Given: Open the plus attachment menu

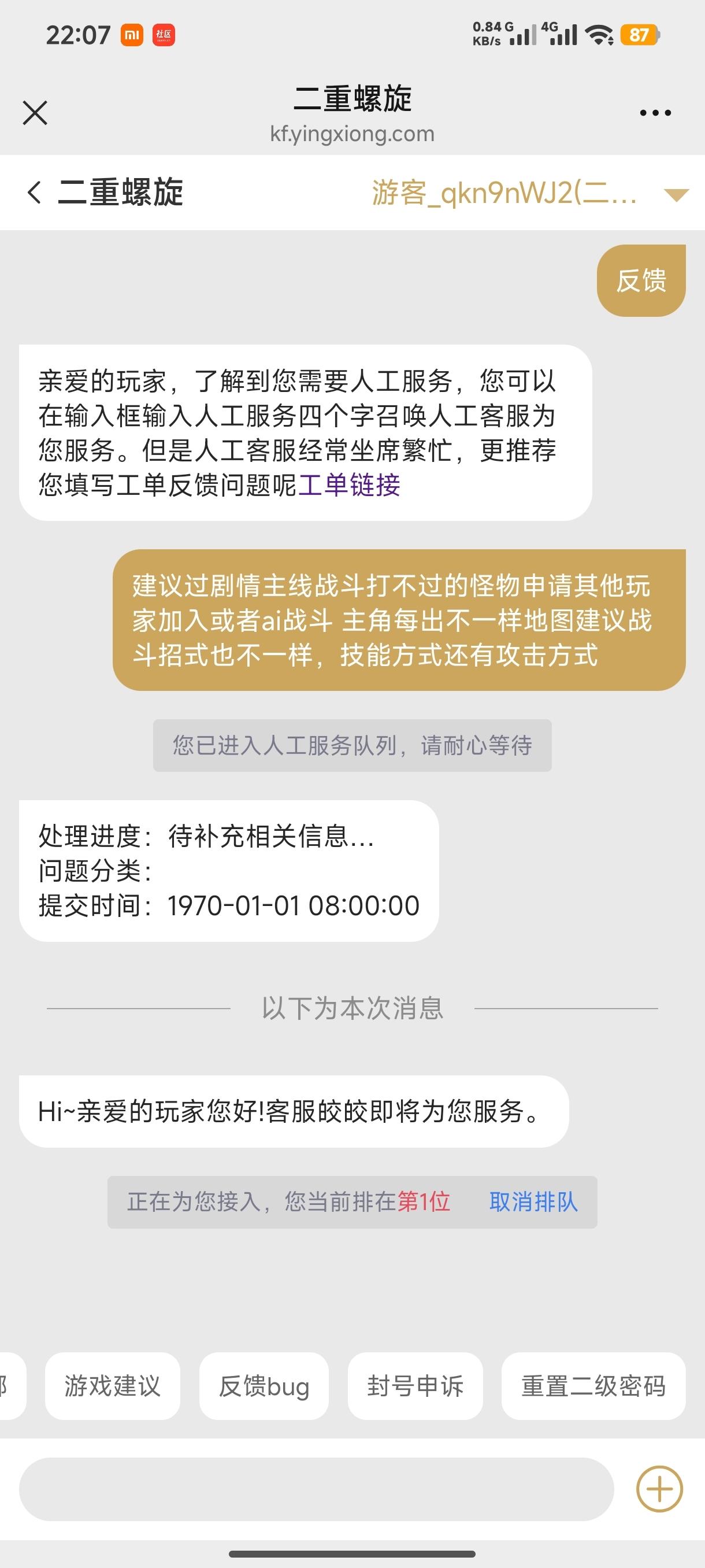Looking at the screenshot, I should point(659,1489).
